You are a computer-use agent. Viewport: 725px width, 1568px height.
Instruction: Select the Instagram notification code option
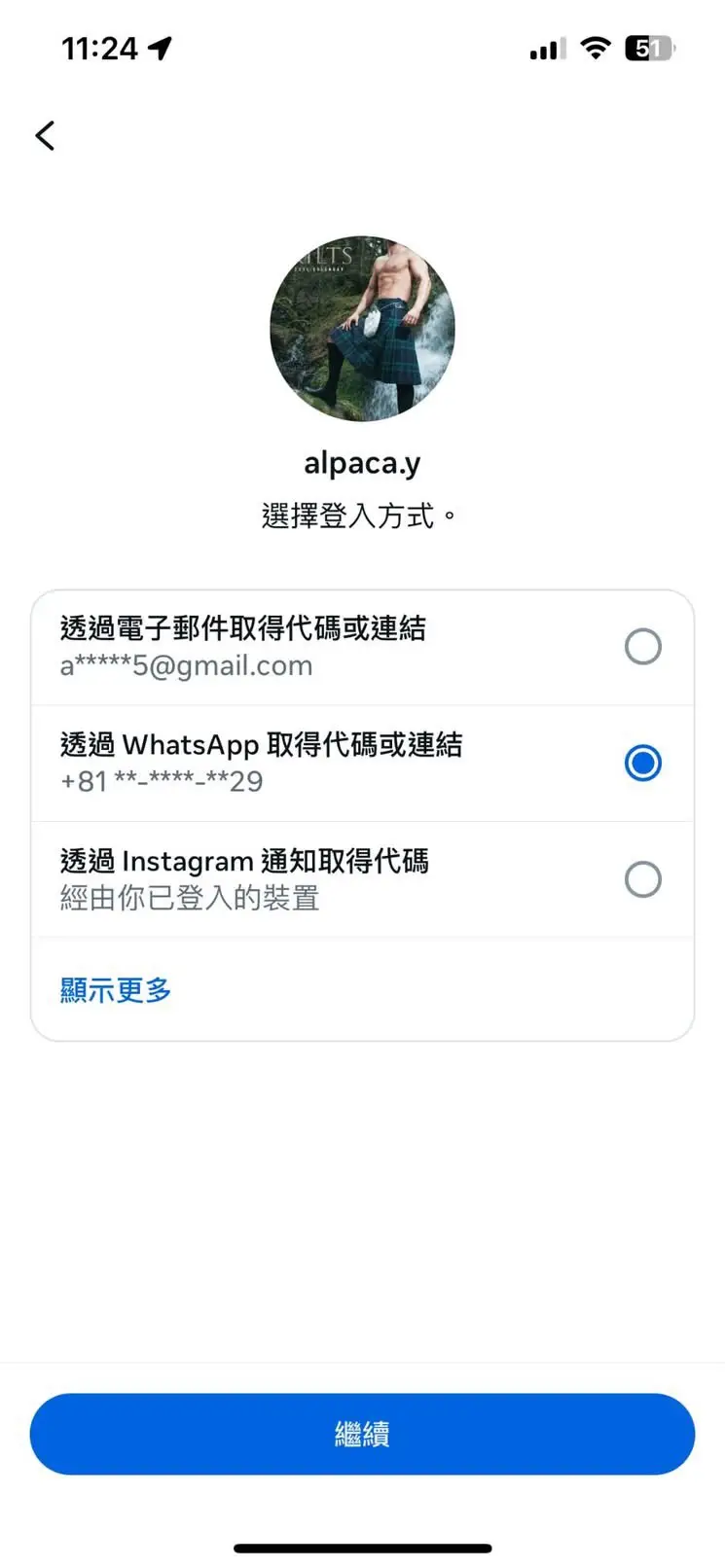pos(642,879)
